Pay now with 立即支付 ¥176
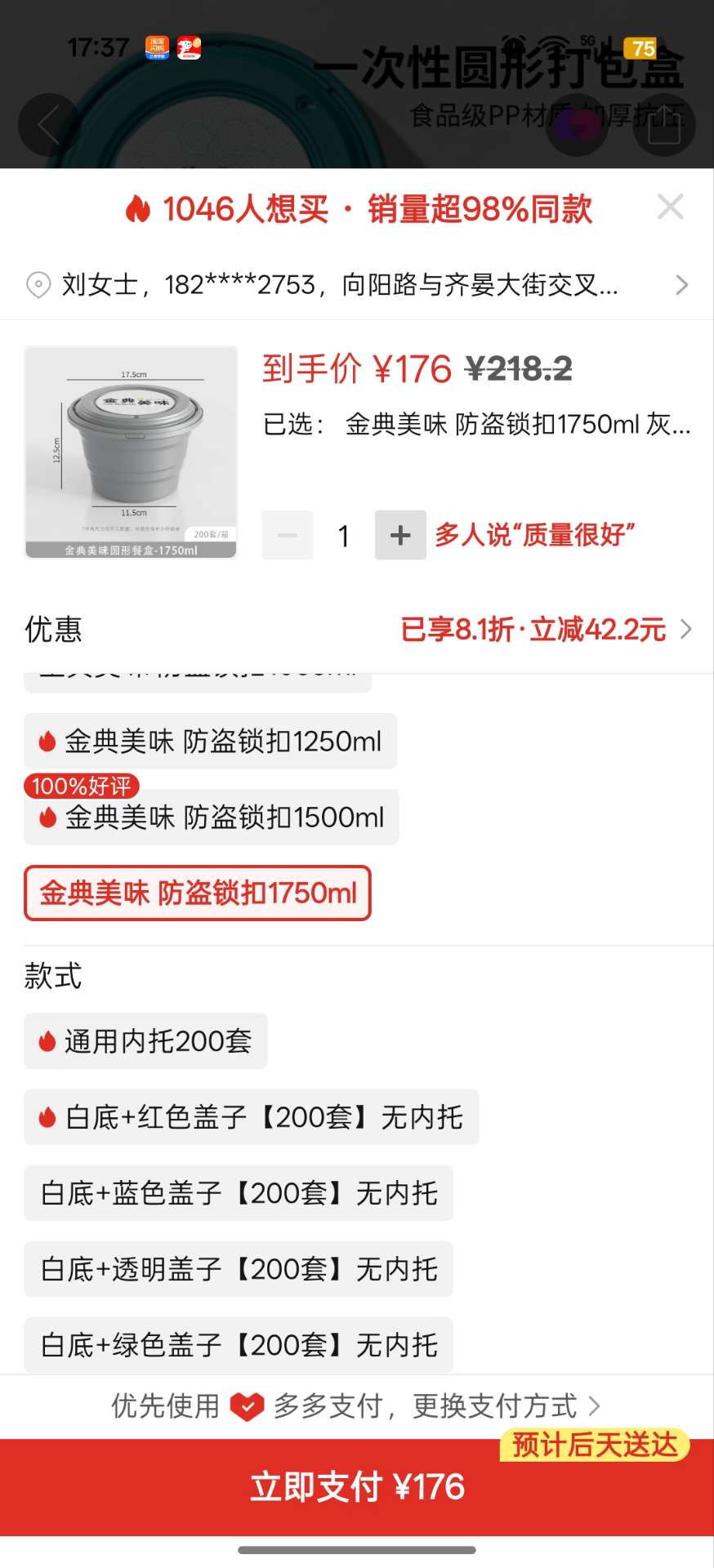Screen dimensions: 714x1568 (x=357, y=1487)
